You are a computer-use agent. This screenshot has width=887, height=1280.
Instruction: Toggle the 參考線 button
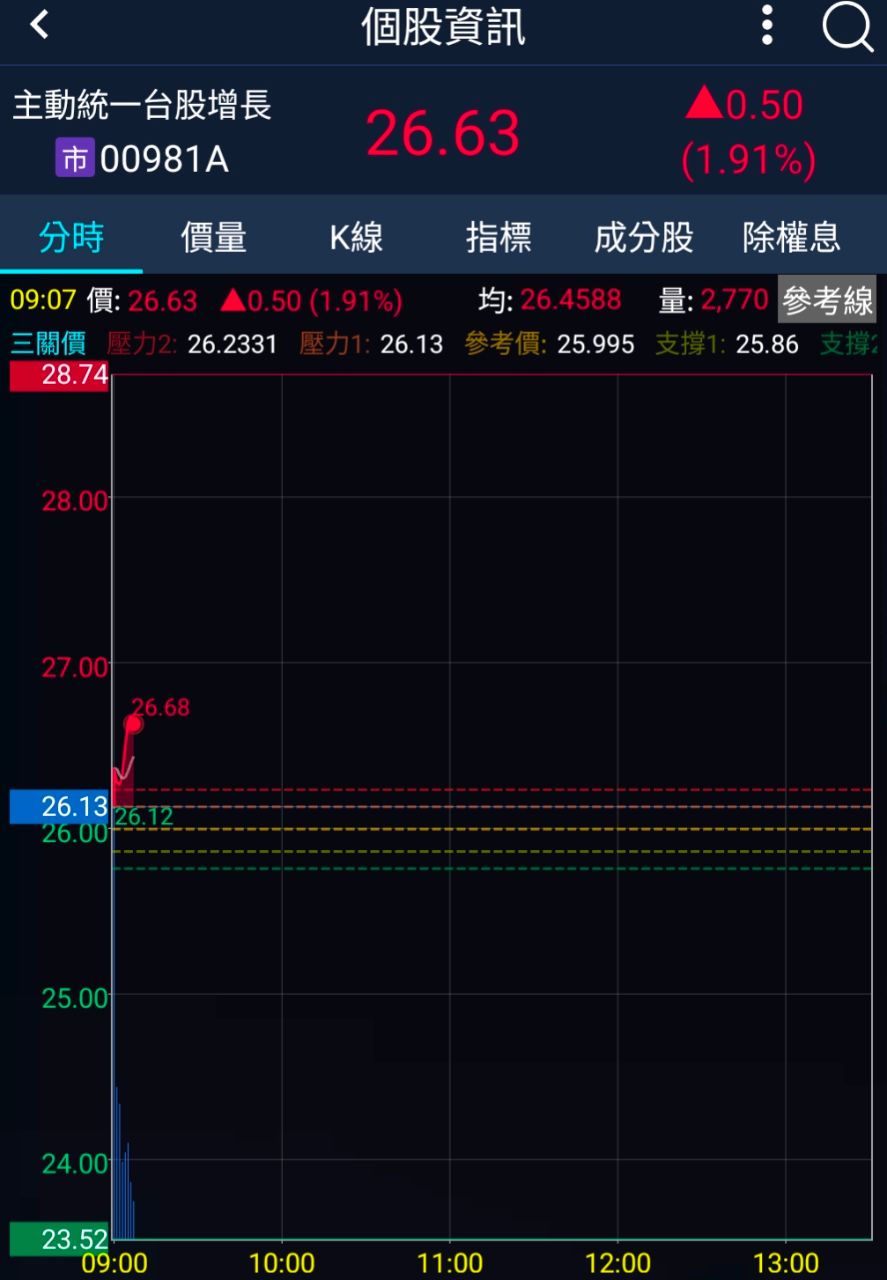coord(827,299)
